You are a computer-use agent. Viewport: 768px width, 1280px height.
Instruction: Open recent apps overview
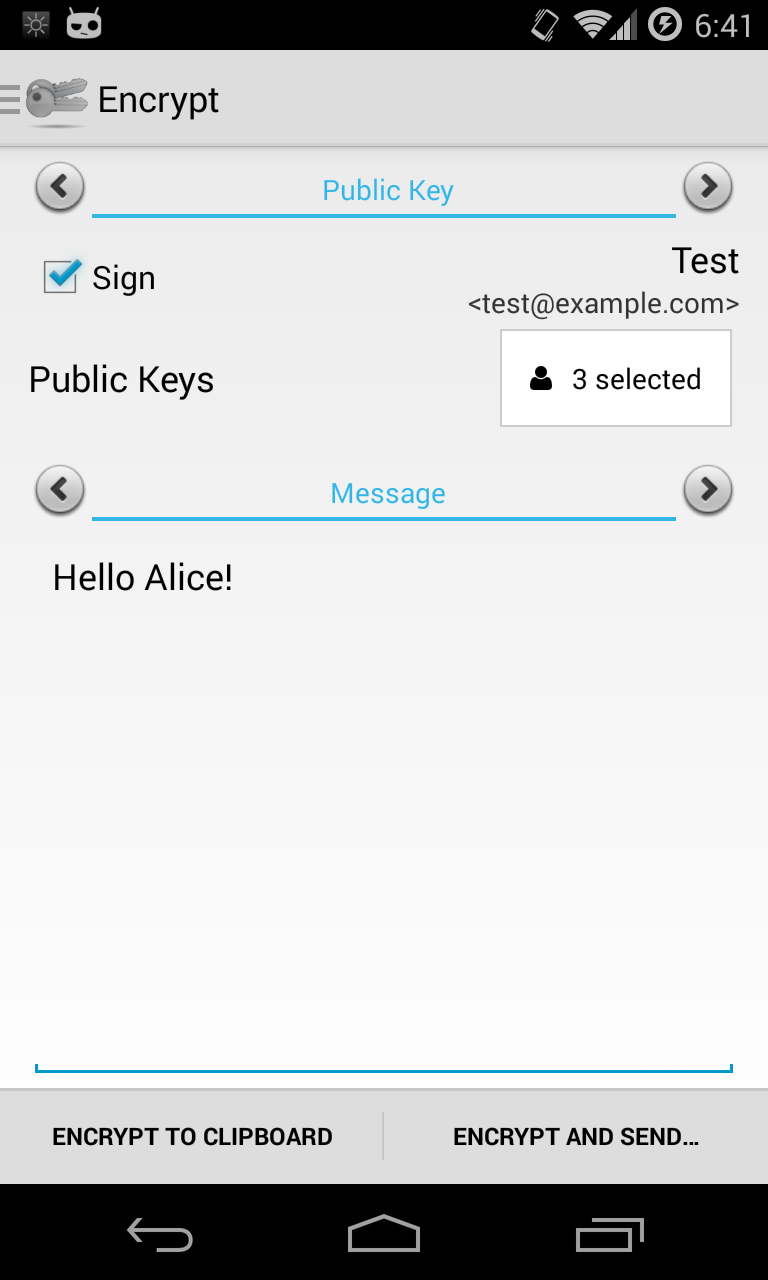(x=610, y=1236)
